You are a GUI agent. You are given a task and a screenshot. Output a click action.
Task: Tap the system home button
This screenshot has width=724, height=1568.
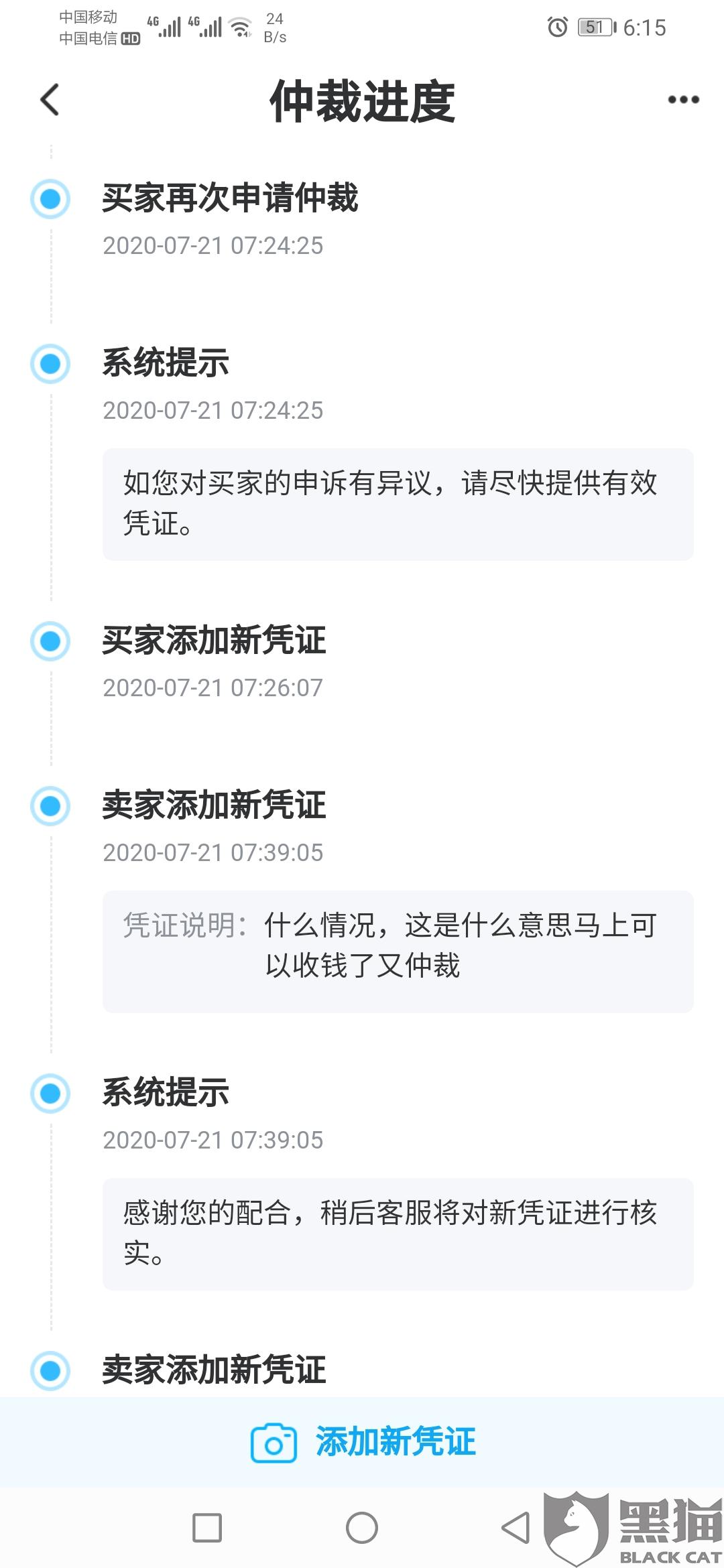(x=362, y=1528)
